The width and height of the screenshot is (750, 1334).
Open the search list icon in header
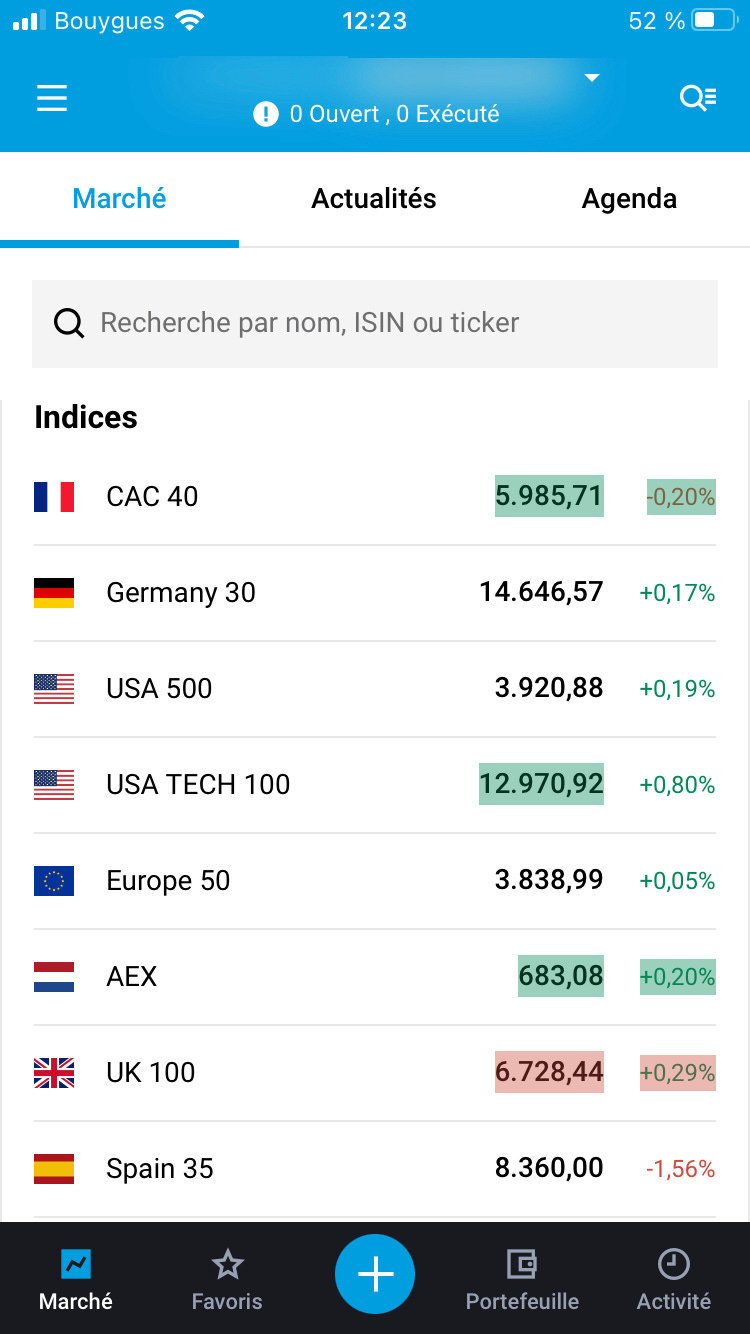(697, 98)
